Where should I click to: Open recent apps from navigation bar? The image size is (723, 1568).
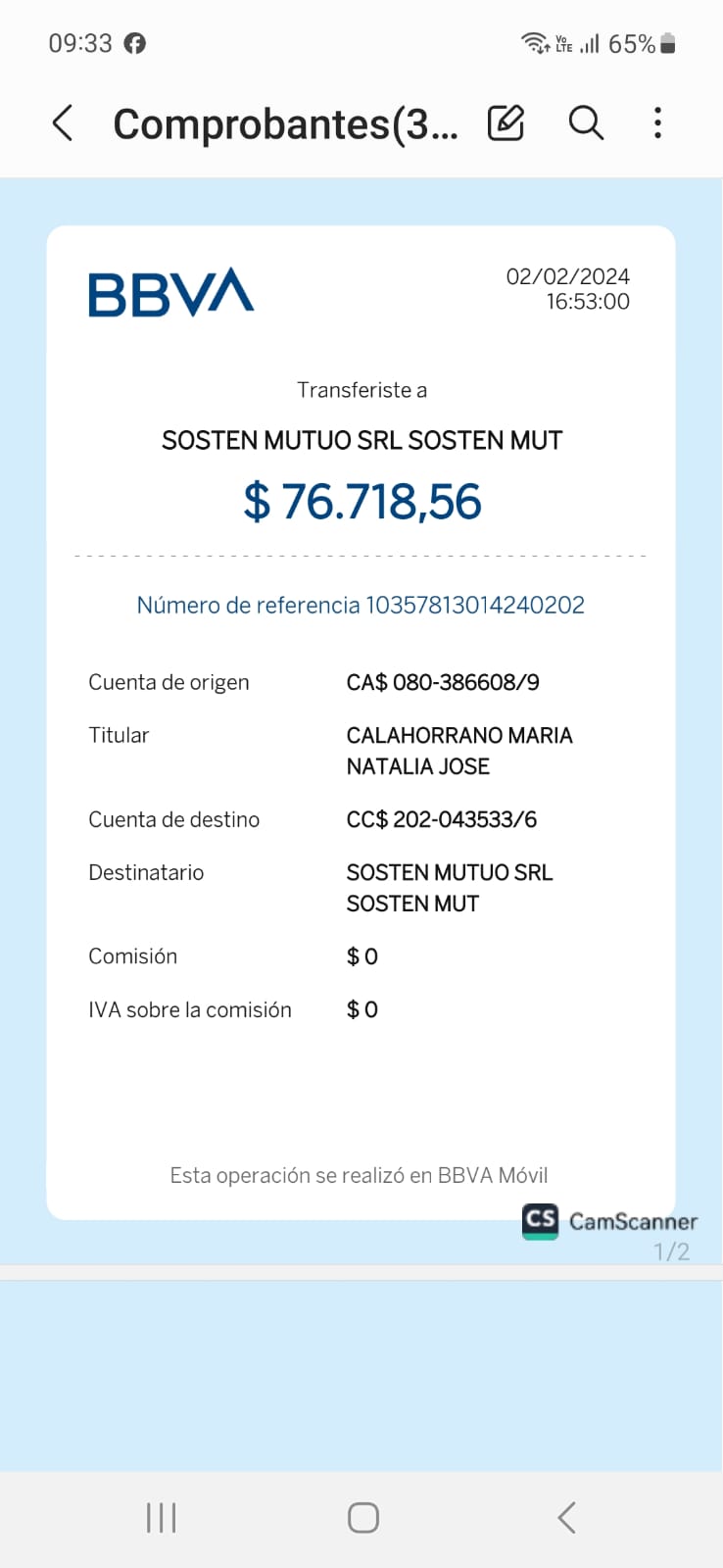[x=161, y=1517]
